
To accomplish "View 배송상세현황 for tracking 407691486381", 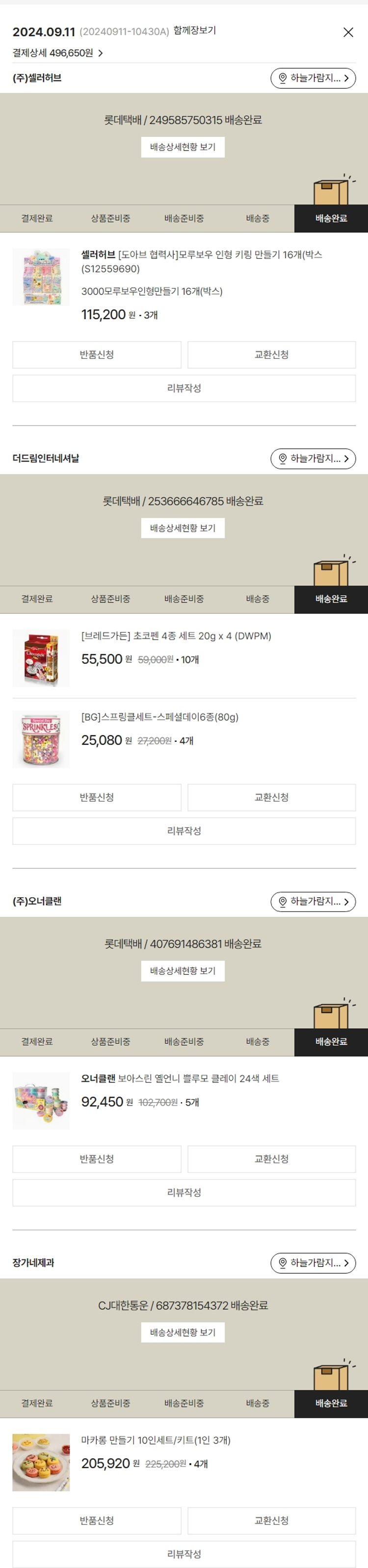I will [x=183, y=970].
